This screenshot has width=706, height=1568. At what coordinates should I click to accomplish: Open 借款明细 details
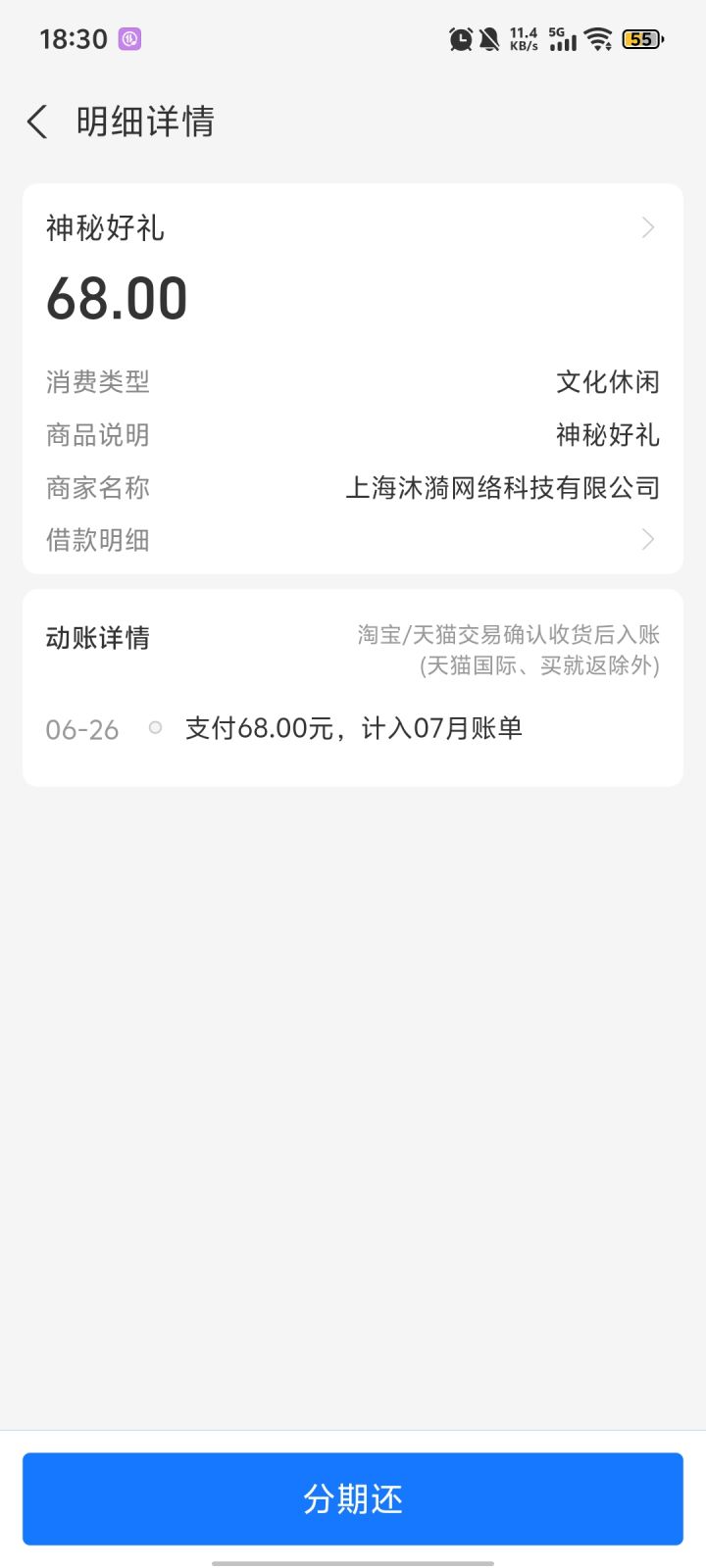pyautogui.click(x=353, y=540)
